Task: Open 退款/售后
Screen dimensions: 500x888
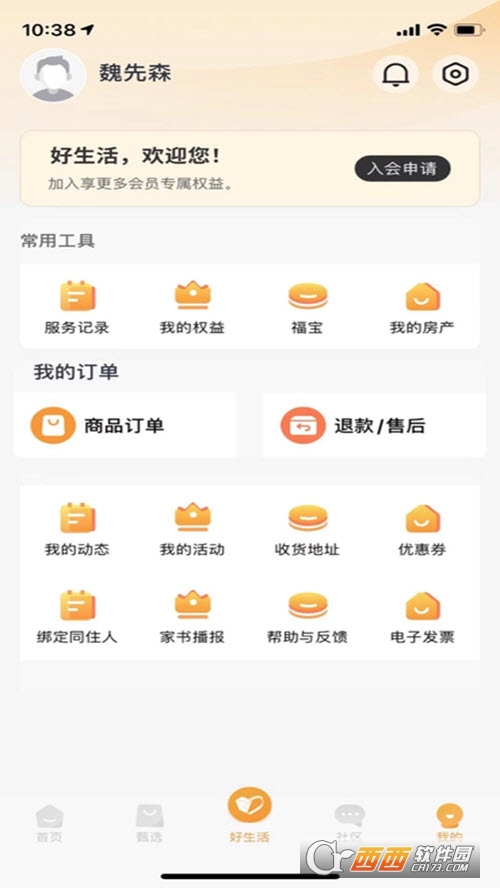Action: (x=374, y=425)
